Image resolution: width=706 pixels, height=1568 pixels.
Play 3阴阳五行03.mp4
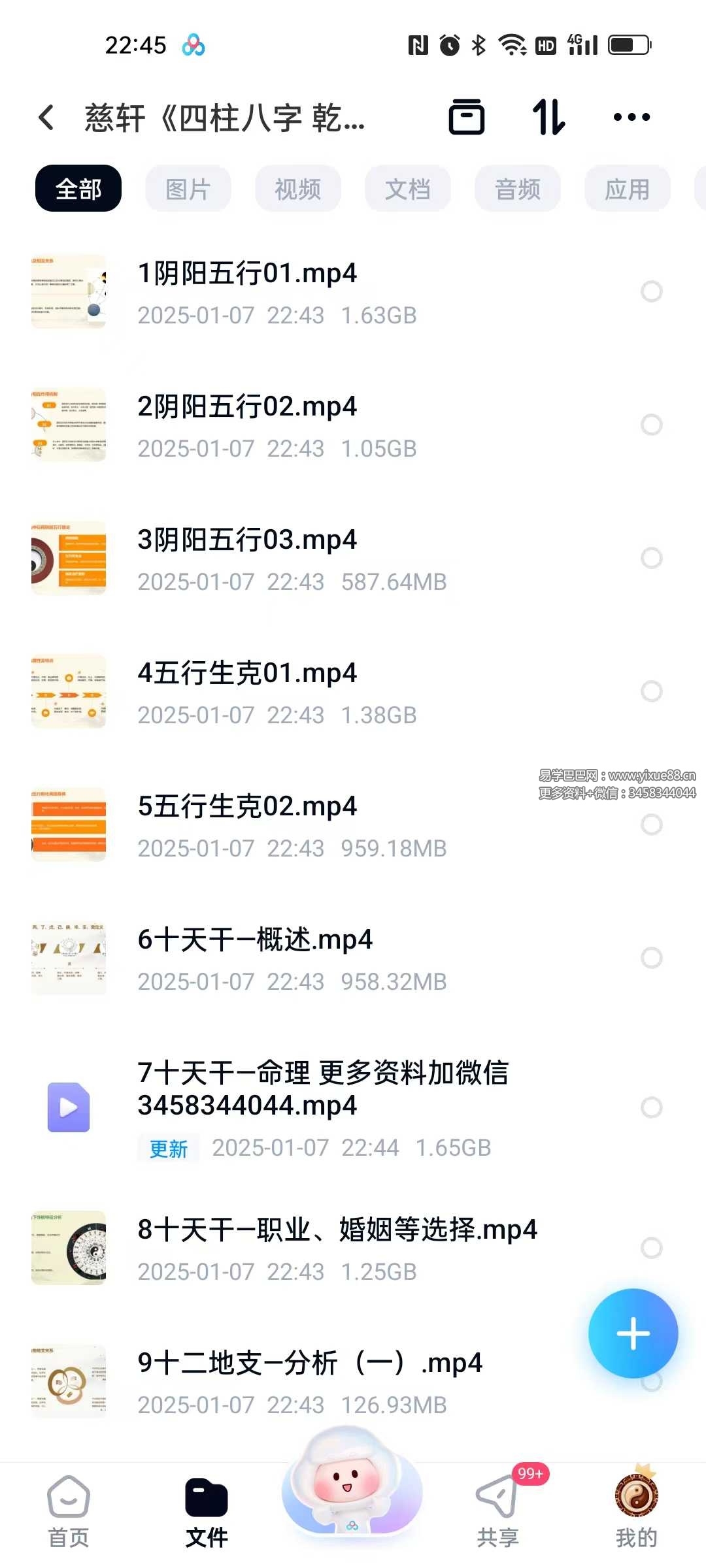(x=247, y=541)
